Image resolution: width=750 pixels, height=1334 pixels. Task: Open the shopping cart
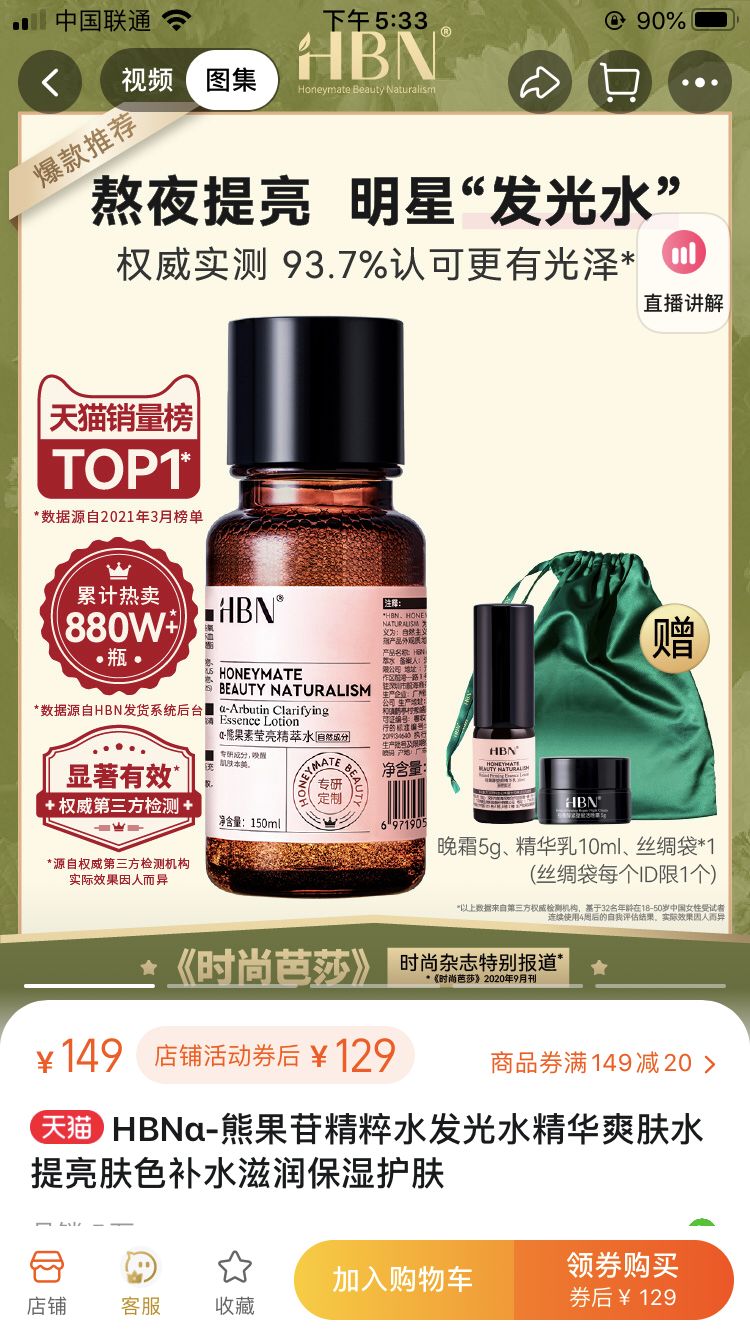tap(620, 82)
